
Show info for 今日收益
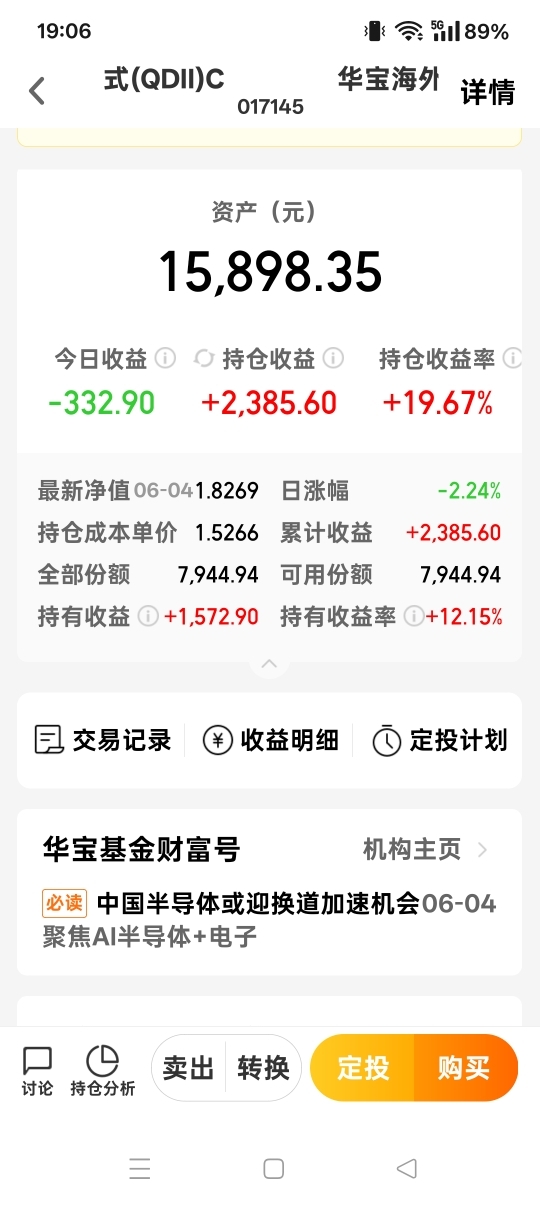coord(166,358)
